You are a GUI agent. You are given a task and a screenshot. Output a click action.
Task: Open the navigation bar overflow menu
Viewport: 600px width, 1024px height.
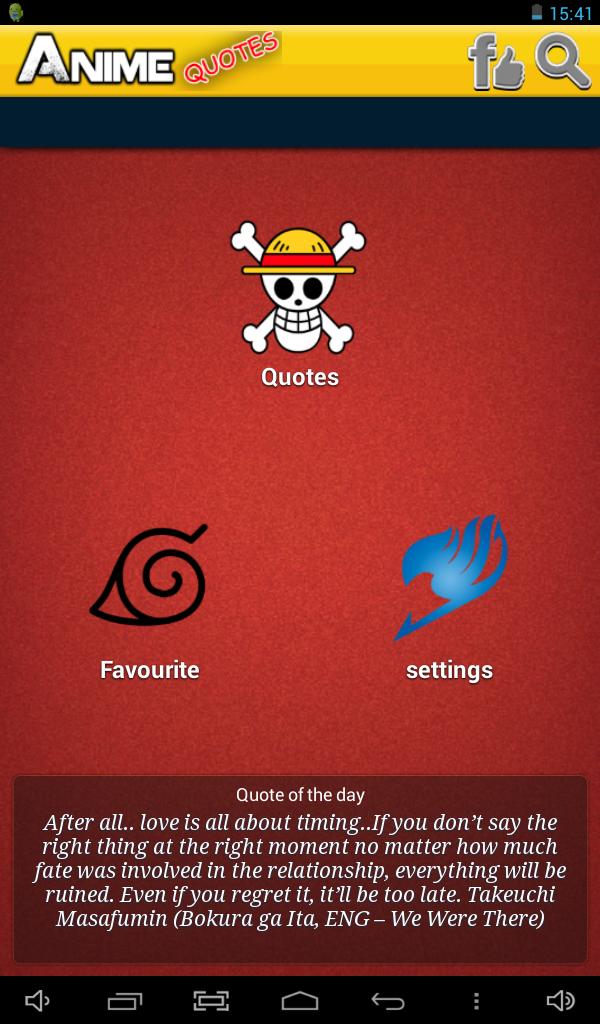tap(476, 1000)
